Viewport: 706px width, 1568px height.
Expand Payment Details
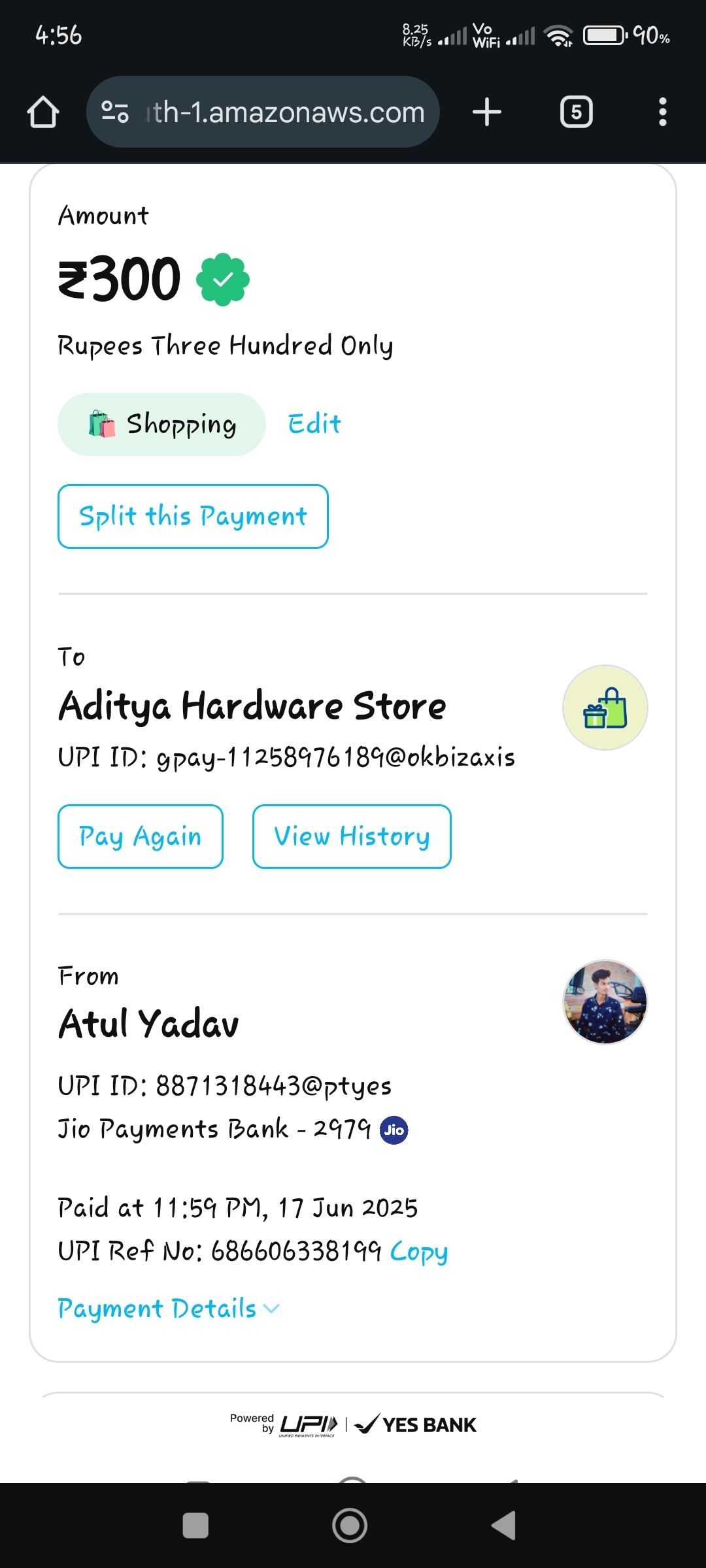[168, 1309]
